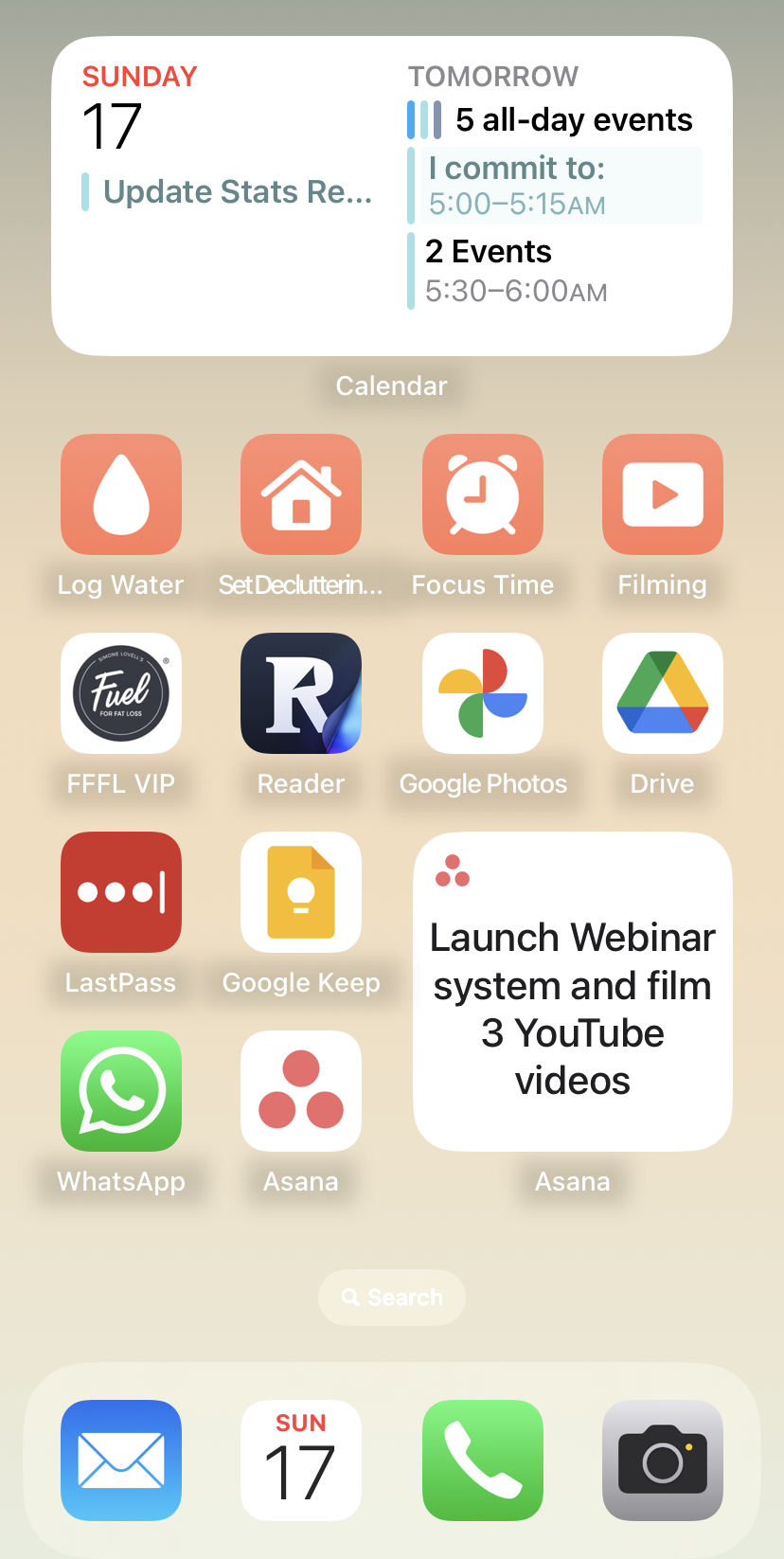Image resolution: width=784 pixels, height=1559 pixels.
Task: Launch the Reader app
Action: (301, 693)
